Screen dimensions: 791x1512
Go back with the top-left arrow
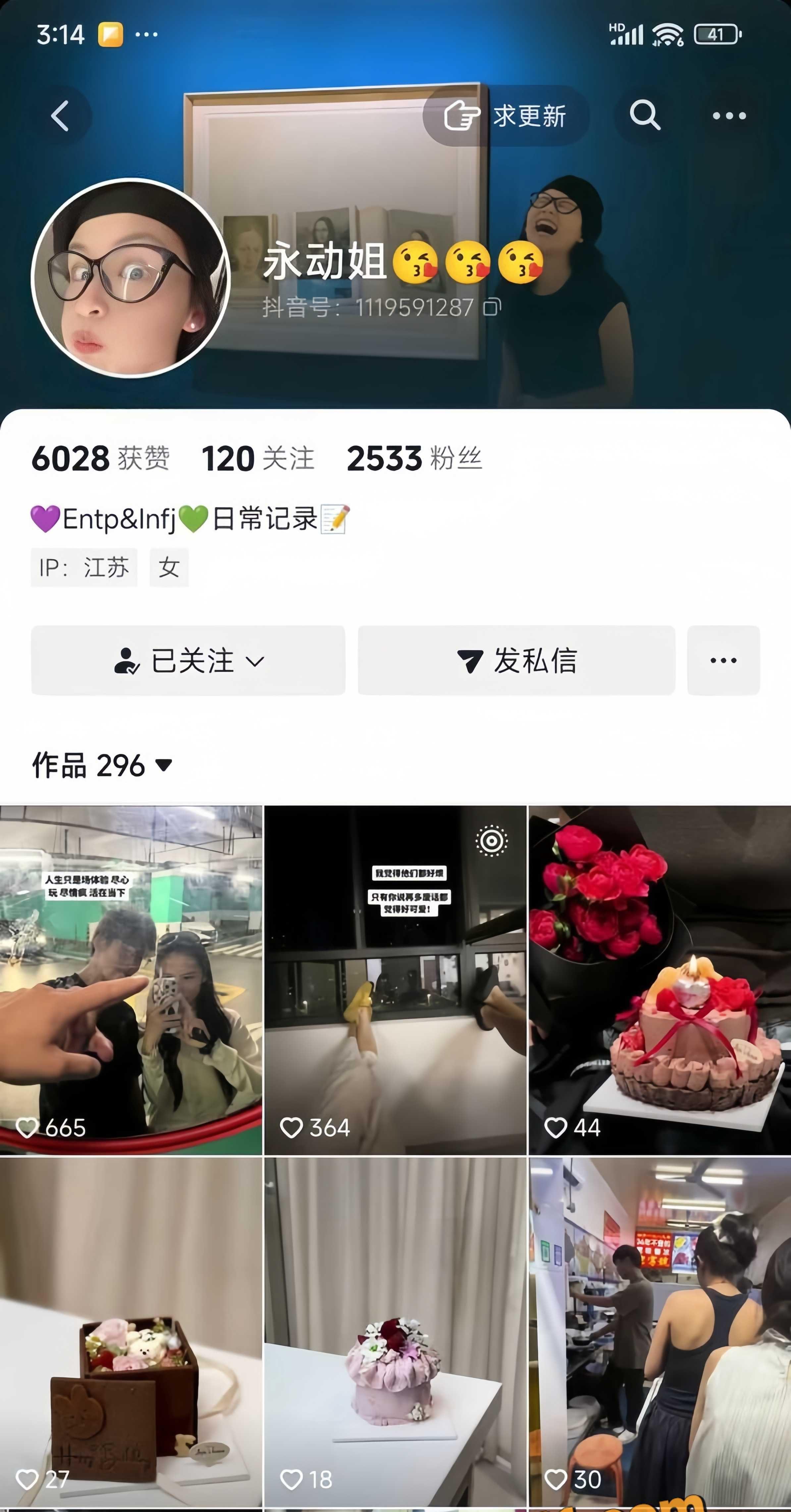61,115
